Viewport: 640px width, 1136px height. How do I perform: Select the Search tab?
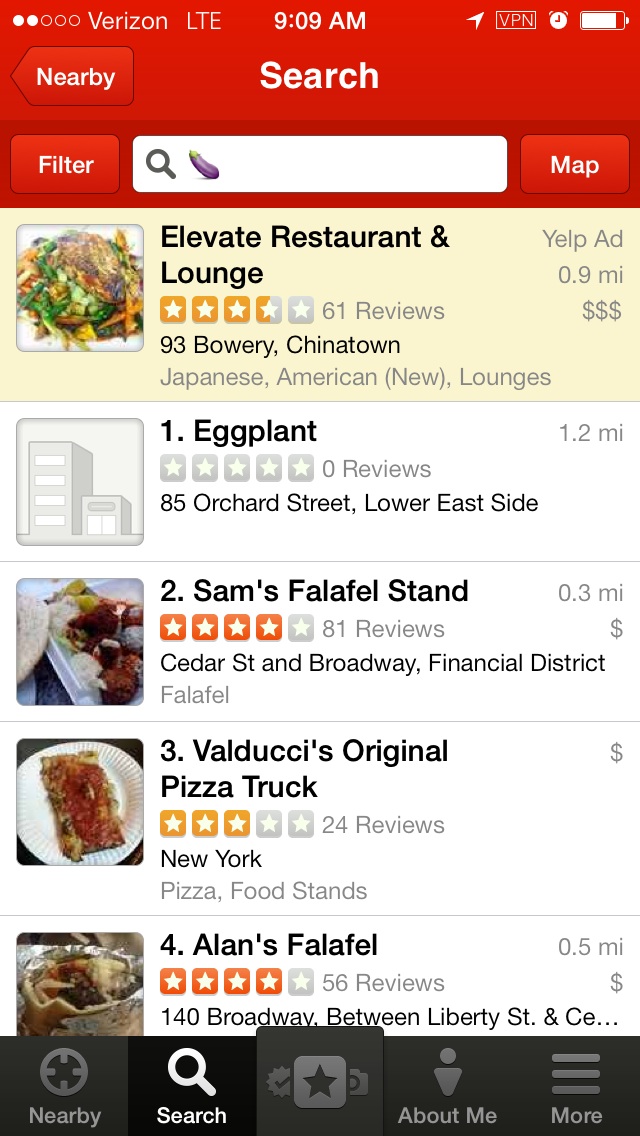(x=191, y=1088)
